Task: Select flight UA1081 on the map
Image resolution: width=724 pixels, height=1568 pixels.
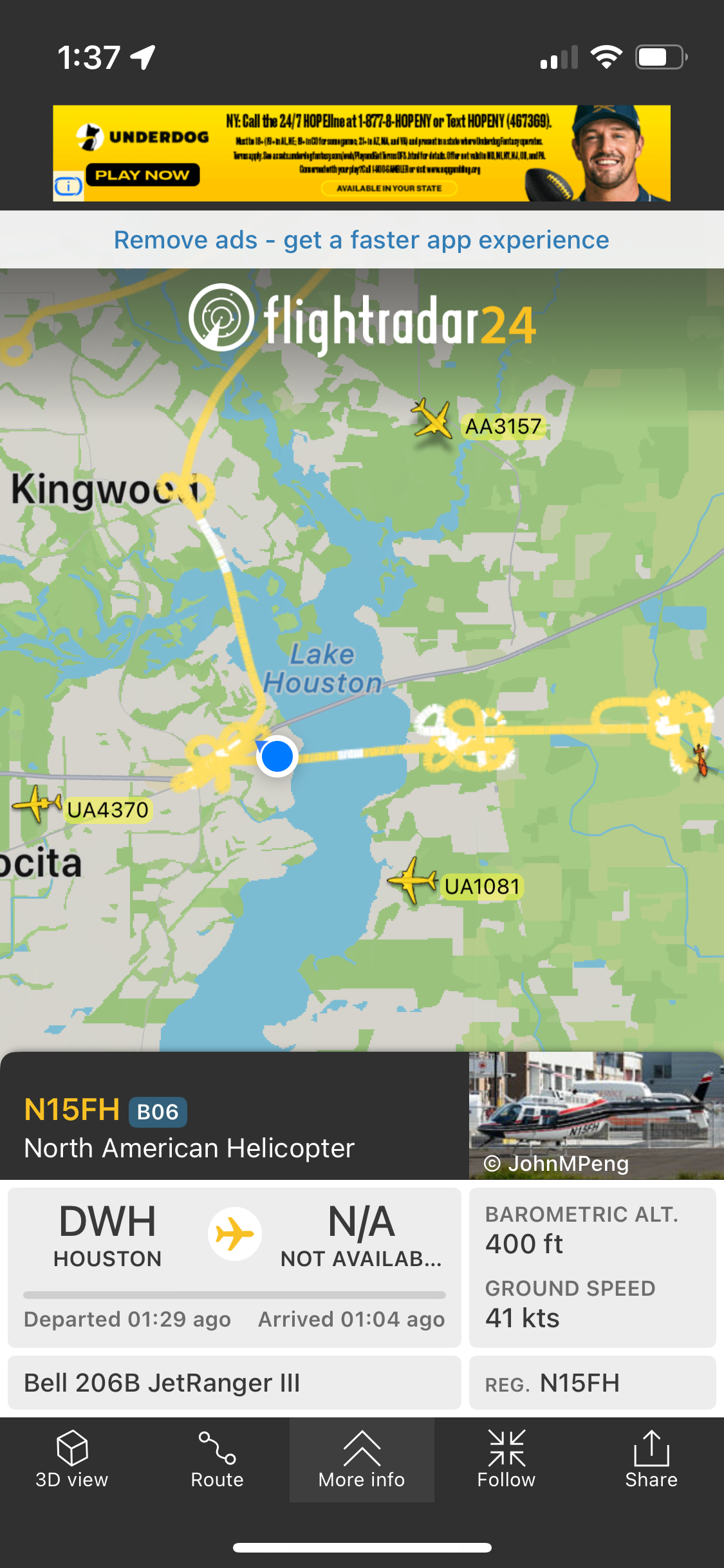Action: pyautogui.click(x=412, y=880)
